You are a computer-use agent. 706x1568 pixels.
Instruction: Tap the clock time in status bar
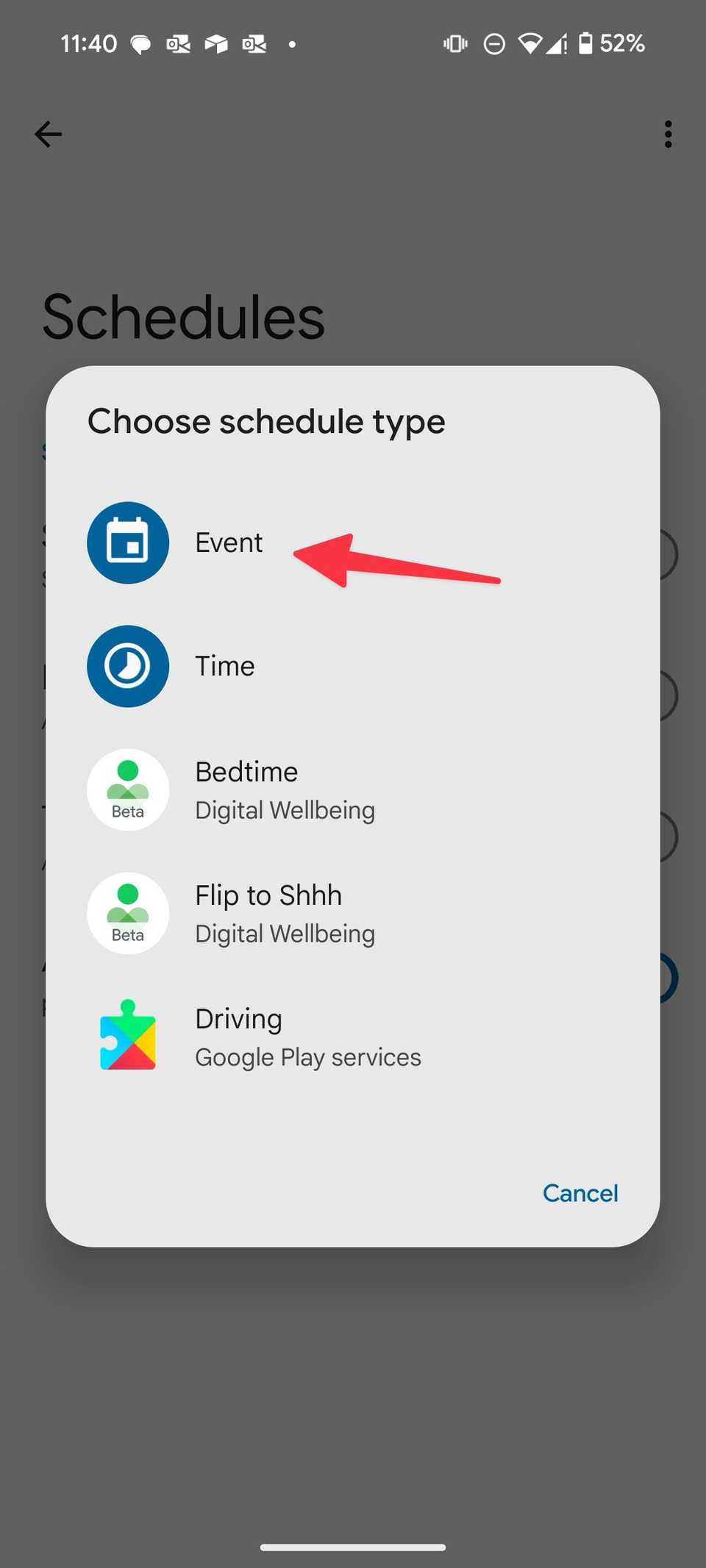(89, 43)
